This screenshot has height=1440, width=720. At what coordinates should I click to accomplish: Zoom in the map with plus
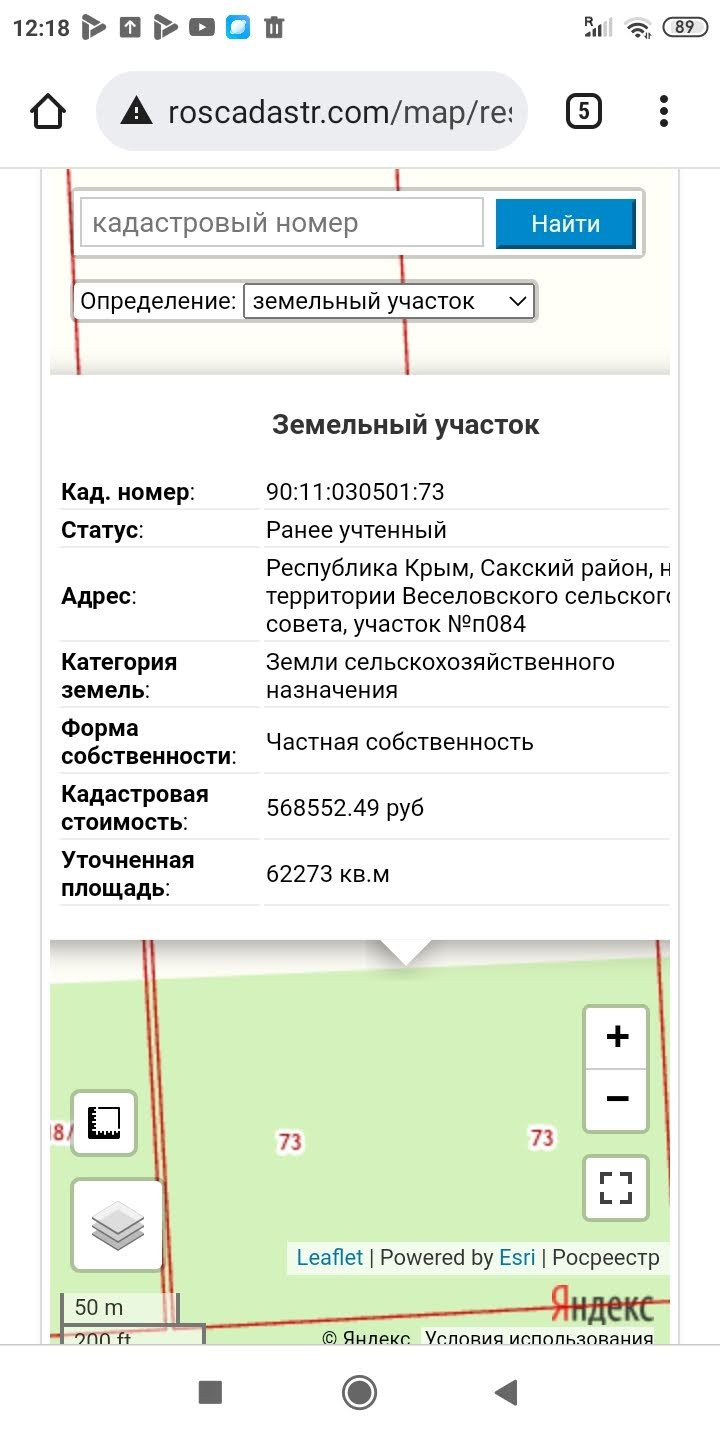(617, 1037)
